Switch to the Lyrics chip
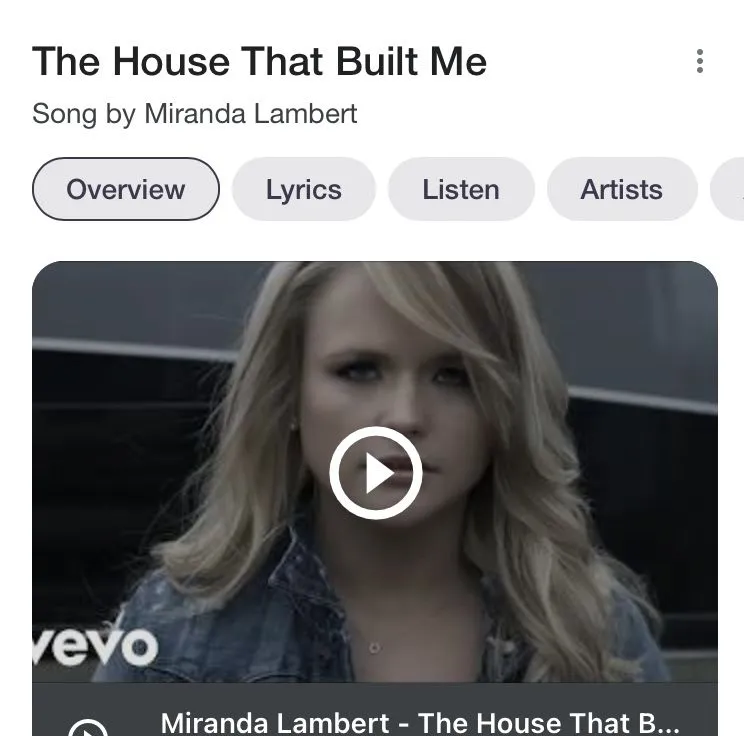The width and height of the screenshot is (744, 736). 303,189
